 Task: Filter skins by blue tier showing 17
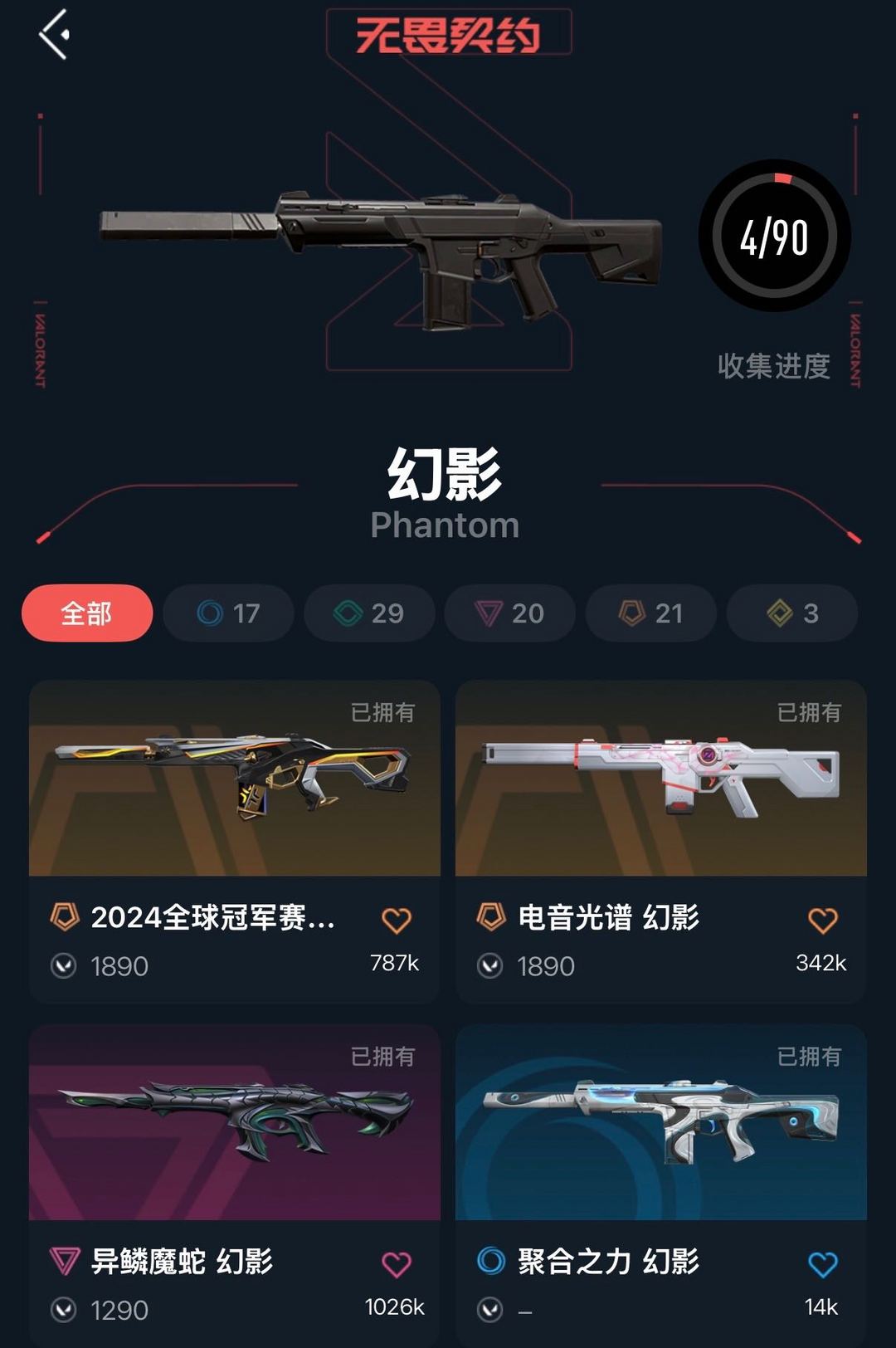point(228,613)
